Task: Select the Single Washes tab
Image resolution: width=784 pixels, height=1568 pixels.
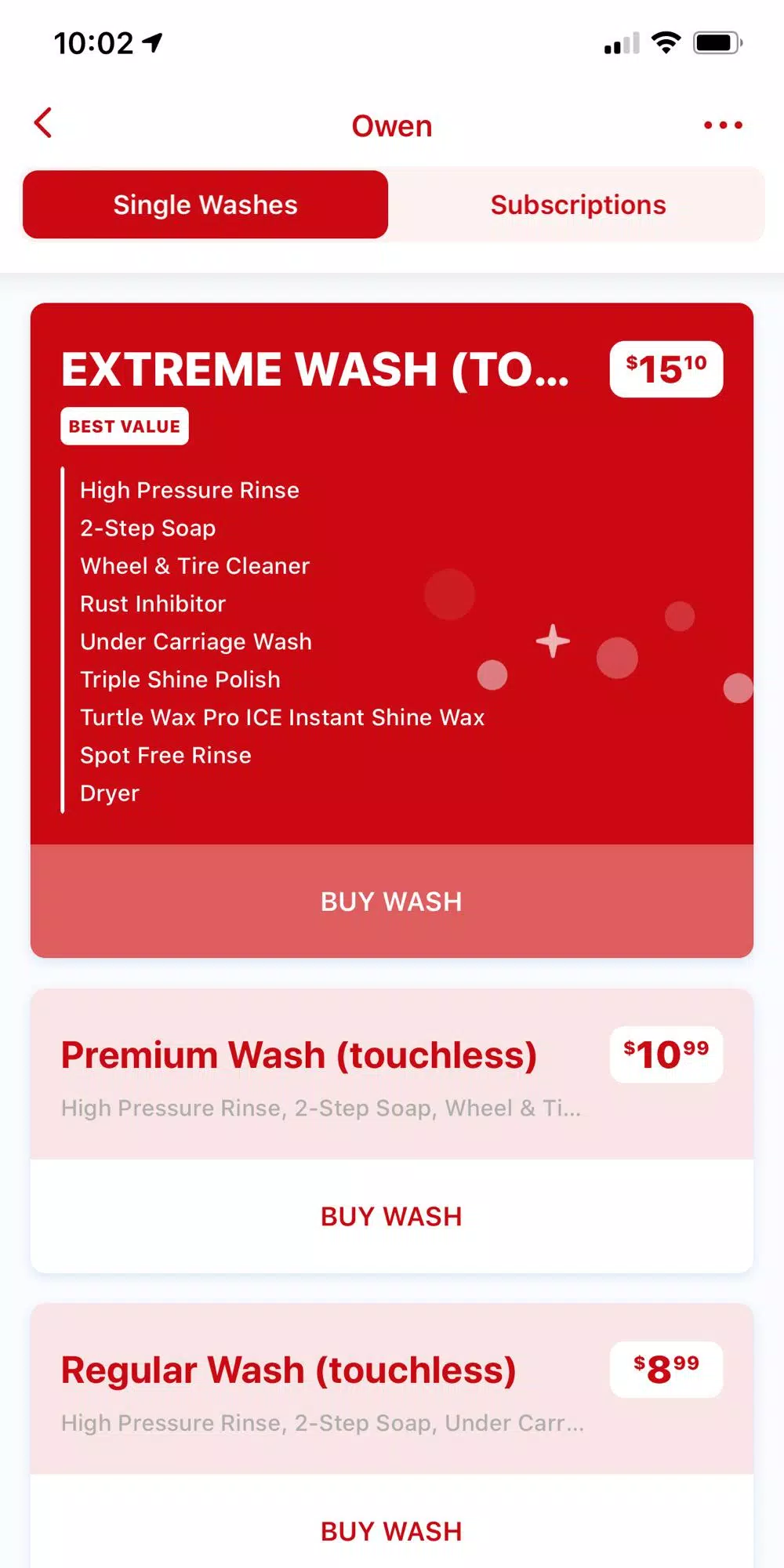Action: pyautogui.click(x=205, y=205)
